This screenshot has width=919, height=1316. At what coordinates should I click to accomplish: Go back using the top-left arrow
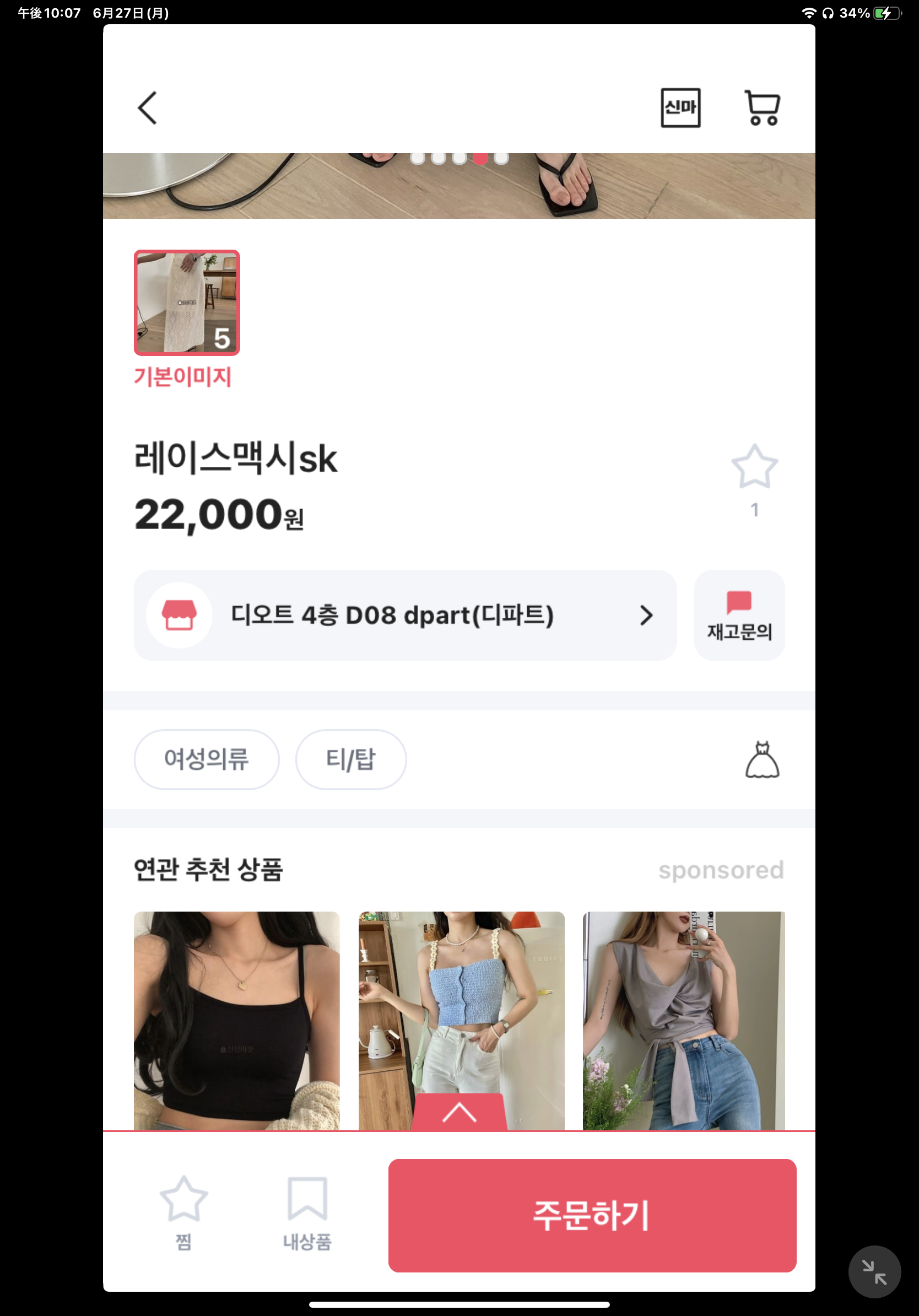click(148, 108)
